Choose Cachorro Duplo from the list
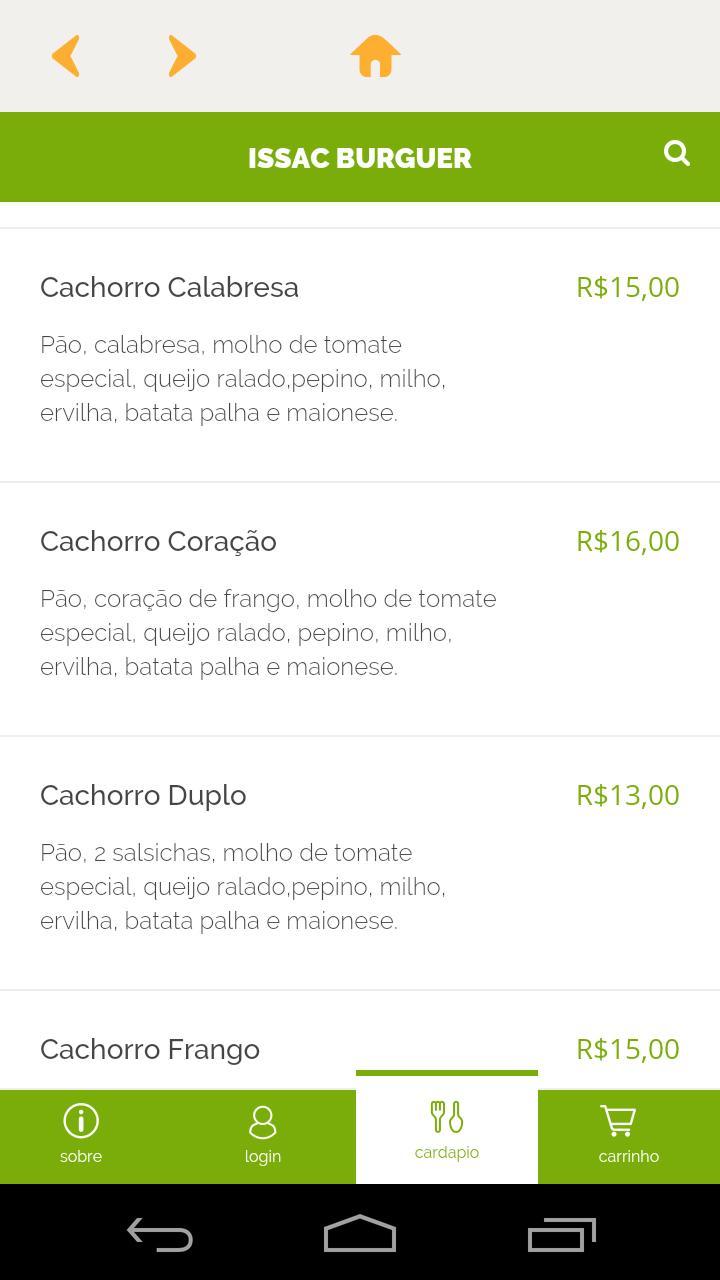 pyautogui.click(x=359, y=862)
